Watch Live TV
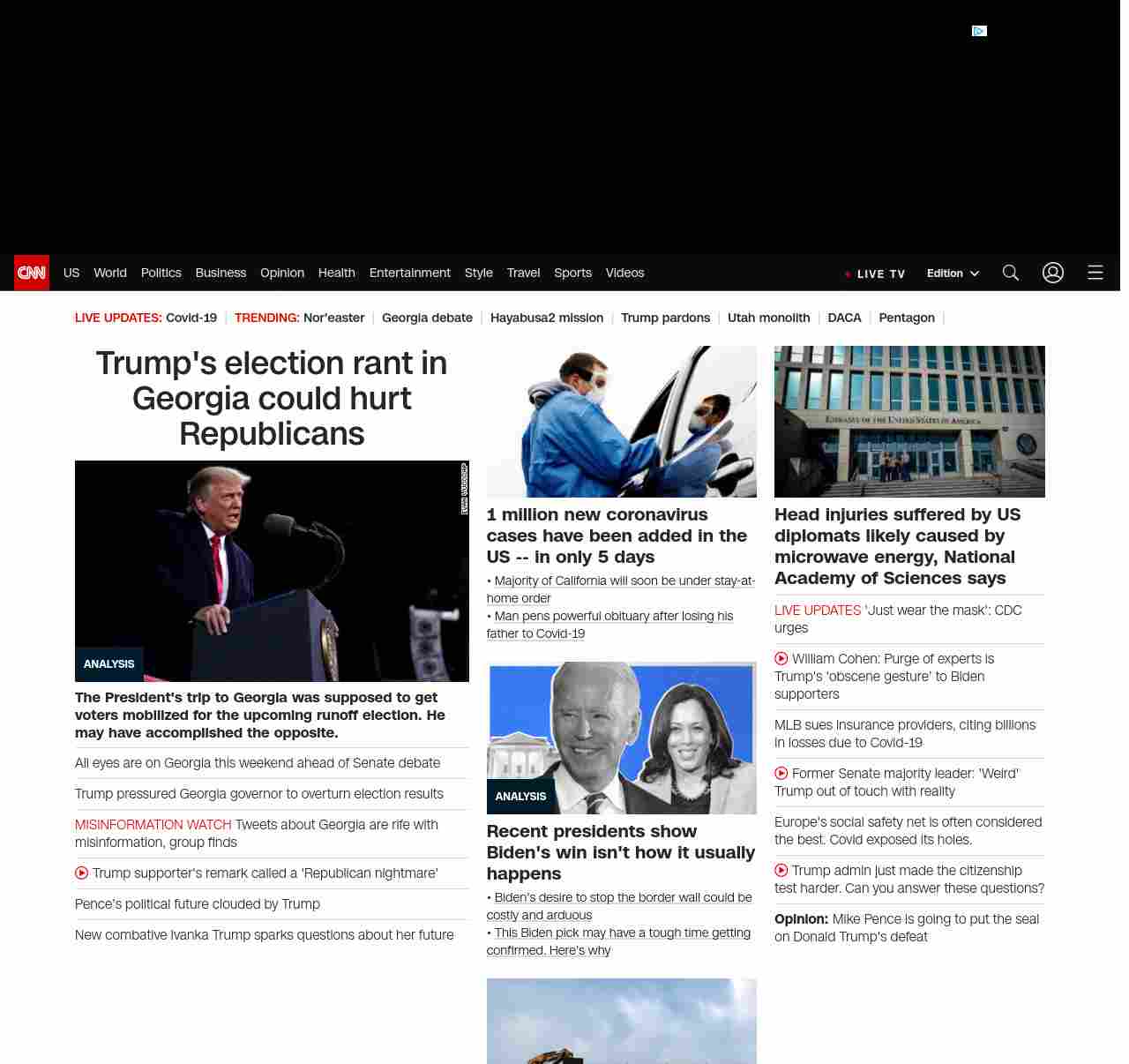The height and width of the screenshot is (1064, 1129). tap(876, 273)
